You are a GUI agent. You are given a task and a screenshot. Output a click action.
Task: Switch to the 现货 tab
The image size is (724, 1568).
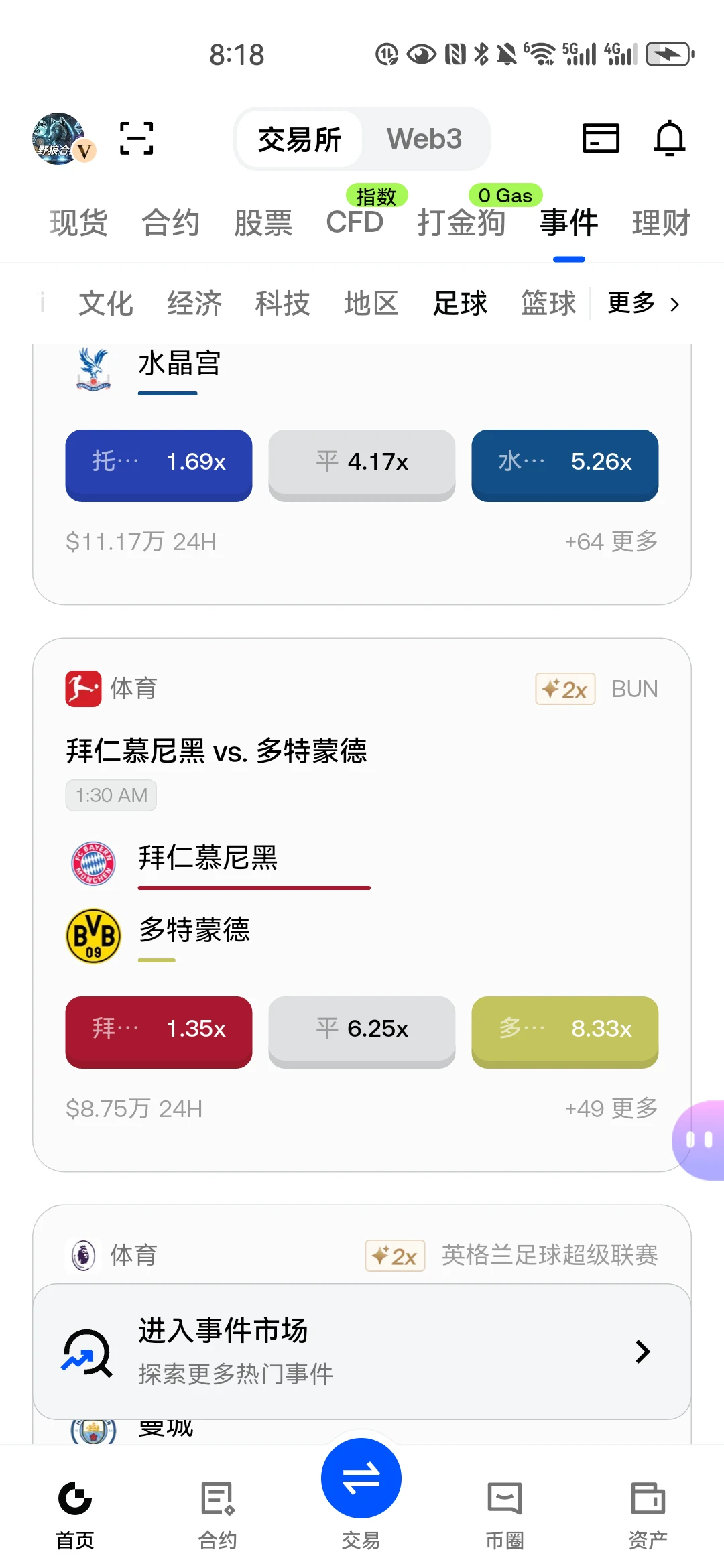coord(78,222)
